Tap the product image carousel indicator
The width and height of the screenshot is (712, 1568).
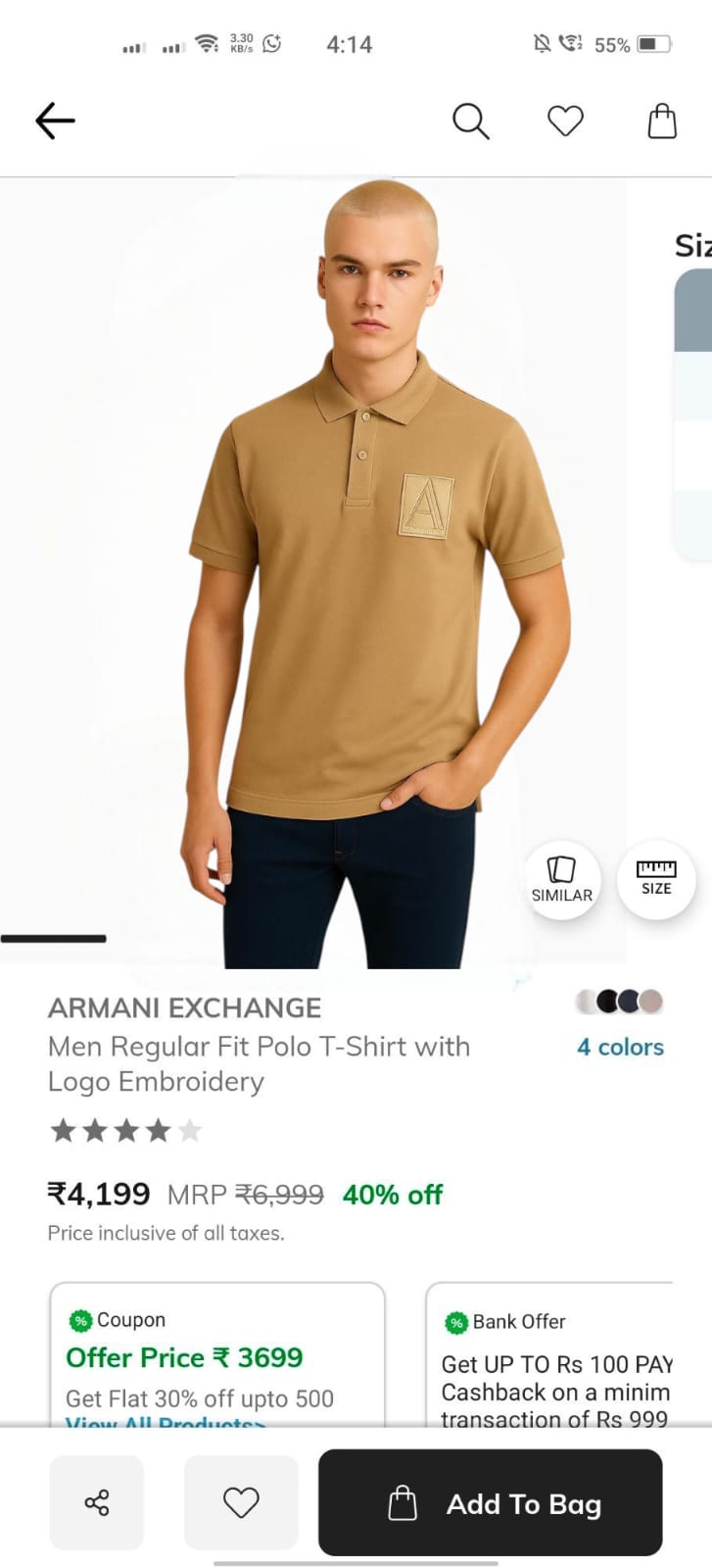pos(54,938)
